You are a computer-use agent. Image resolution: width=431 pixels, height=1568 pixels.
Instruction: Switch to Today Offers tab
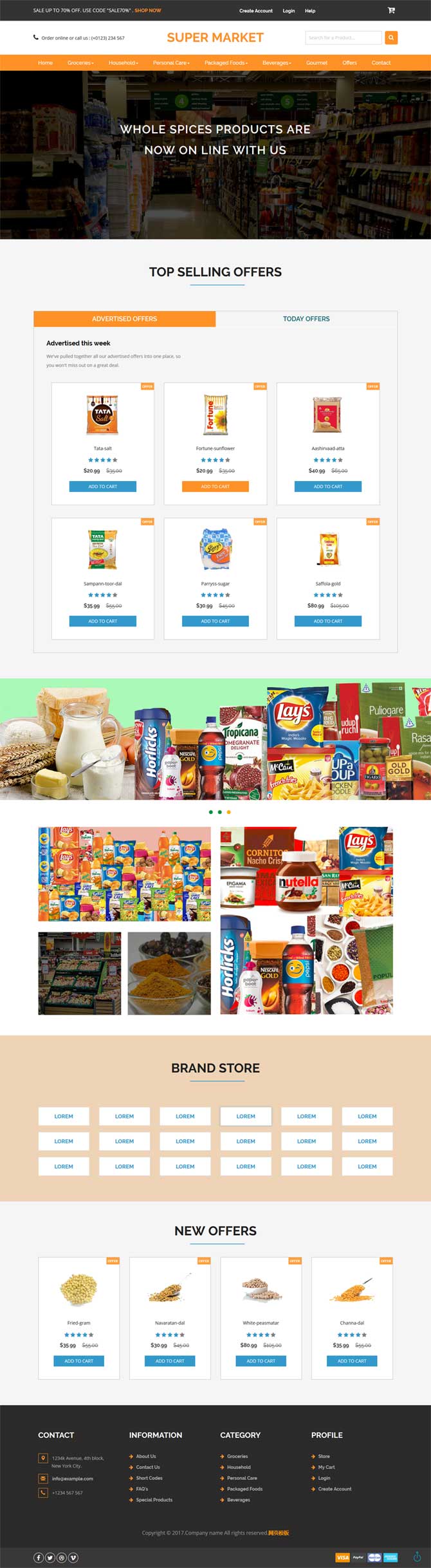tap(306, 319)
